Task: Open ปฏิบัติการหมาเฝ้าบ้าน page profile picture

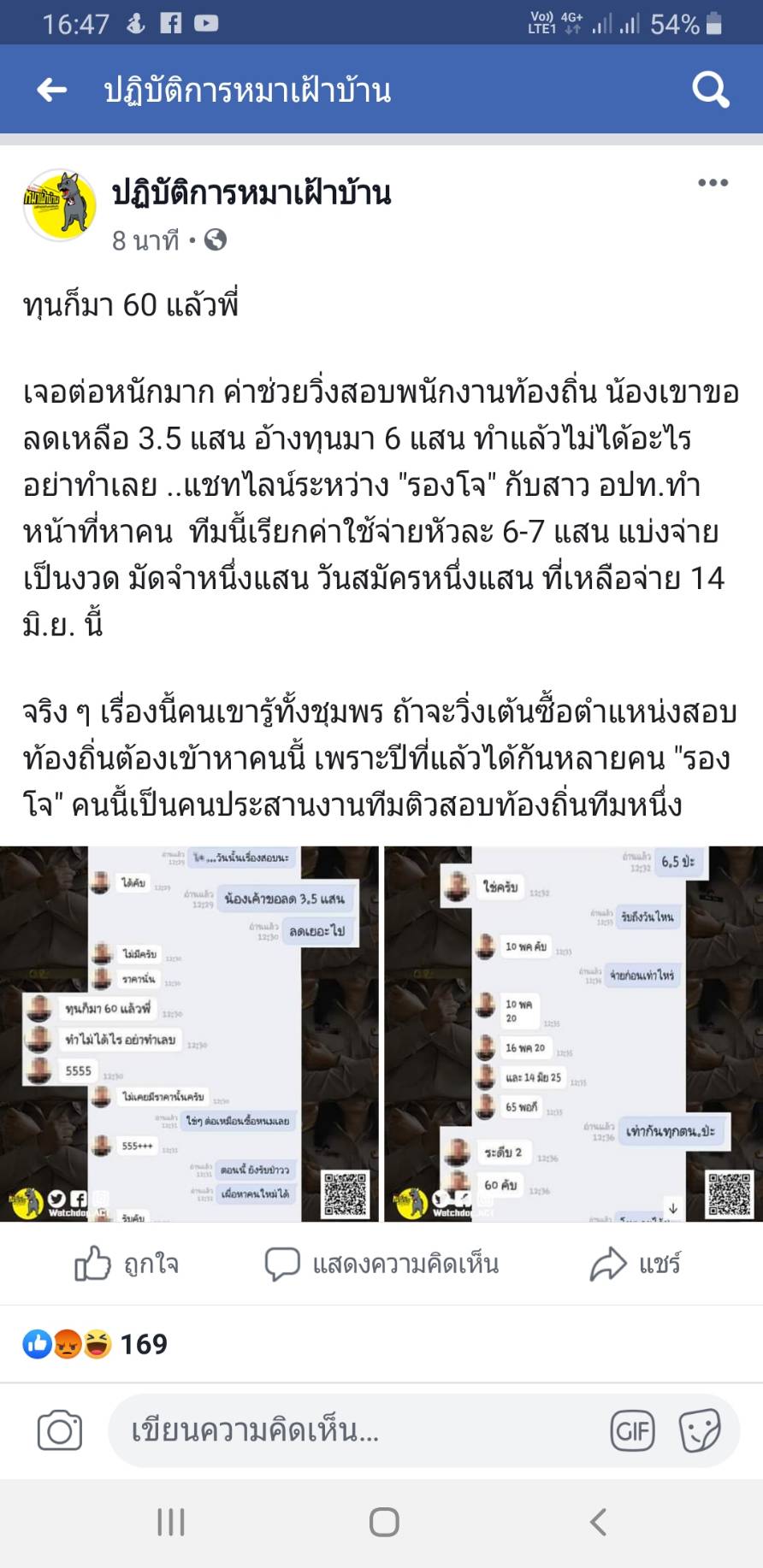Action: pos(60,204)
